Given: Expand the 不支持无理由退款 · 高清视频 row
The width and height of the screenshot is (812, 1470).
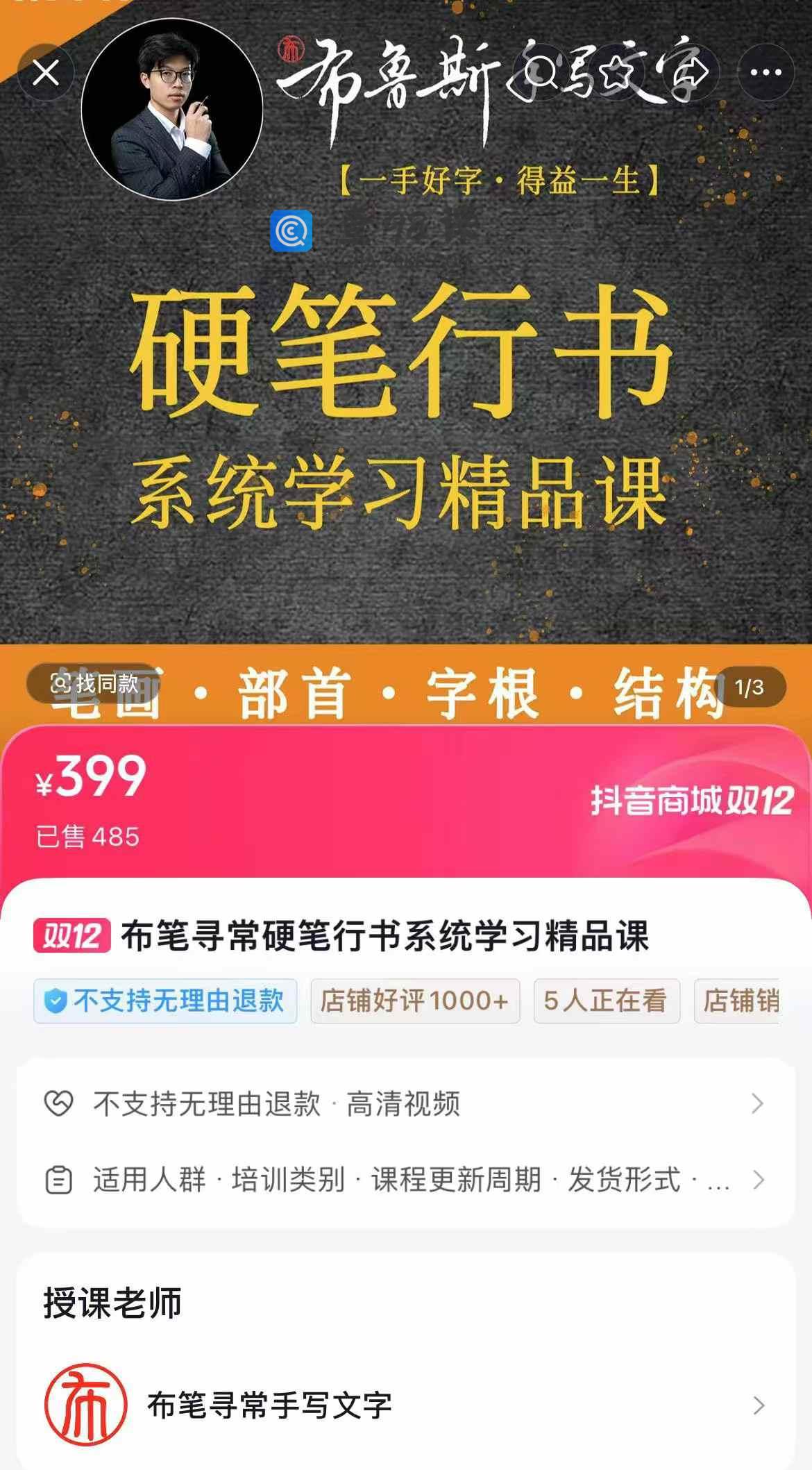Looking at the screenshot, I should 405,1103.
